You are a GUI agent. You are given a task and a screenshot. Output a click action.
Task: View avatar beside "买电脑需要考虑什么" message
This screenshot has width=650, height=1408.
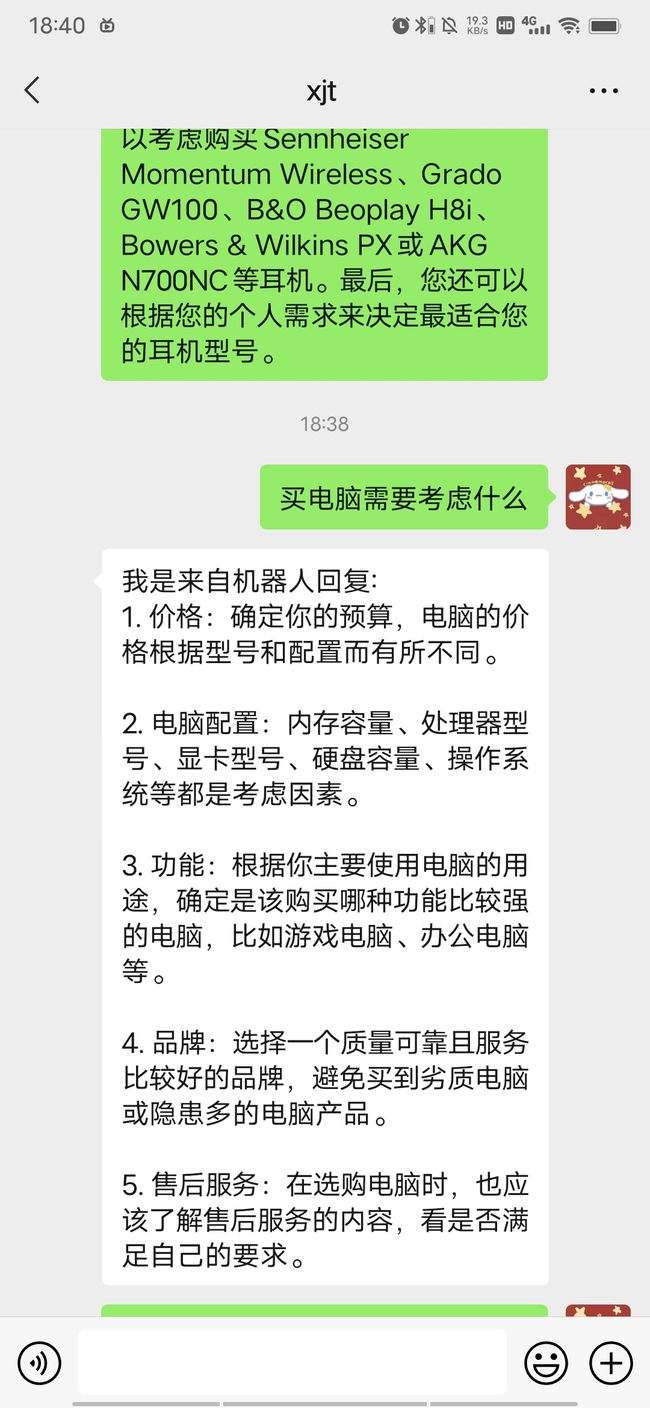(598, 497)
